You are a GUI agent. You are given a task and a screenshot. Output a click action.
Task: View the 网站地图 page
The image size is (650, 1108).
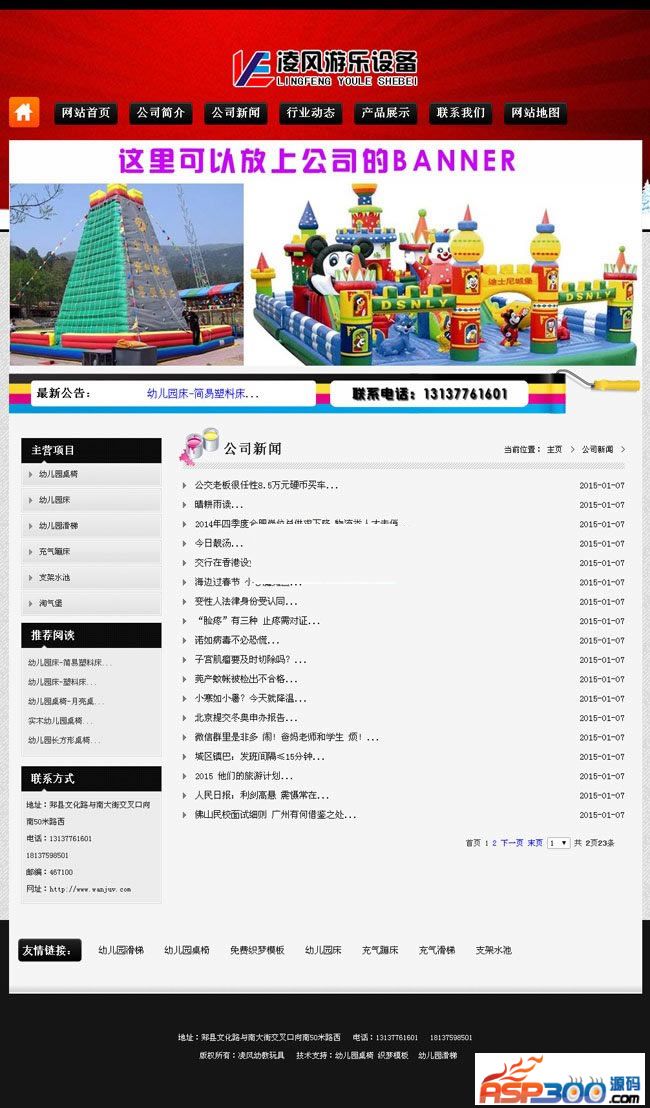coord(535,113)
